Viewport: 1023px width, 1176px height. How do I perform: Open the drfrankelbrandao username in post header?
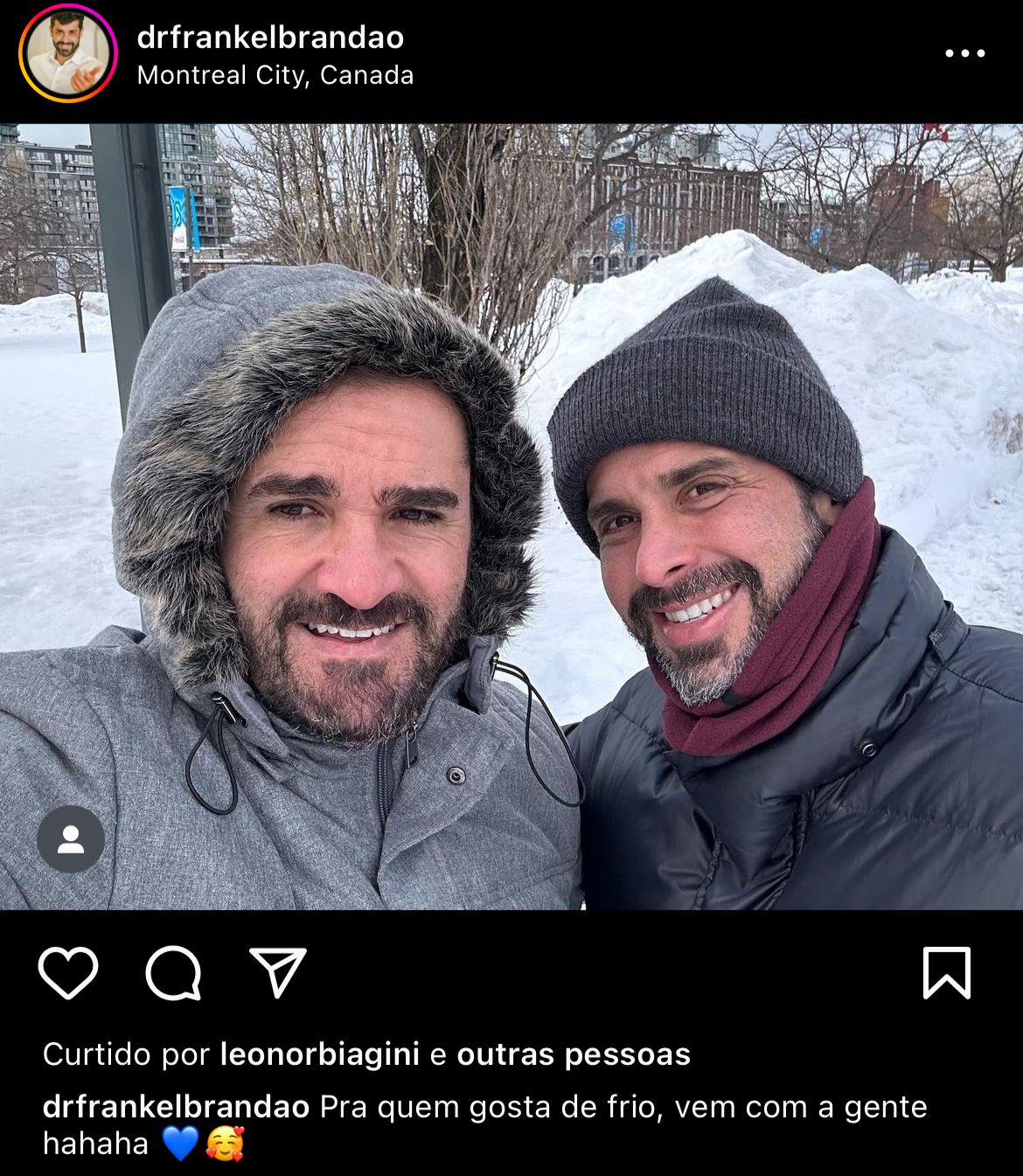coord(270,38)
